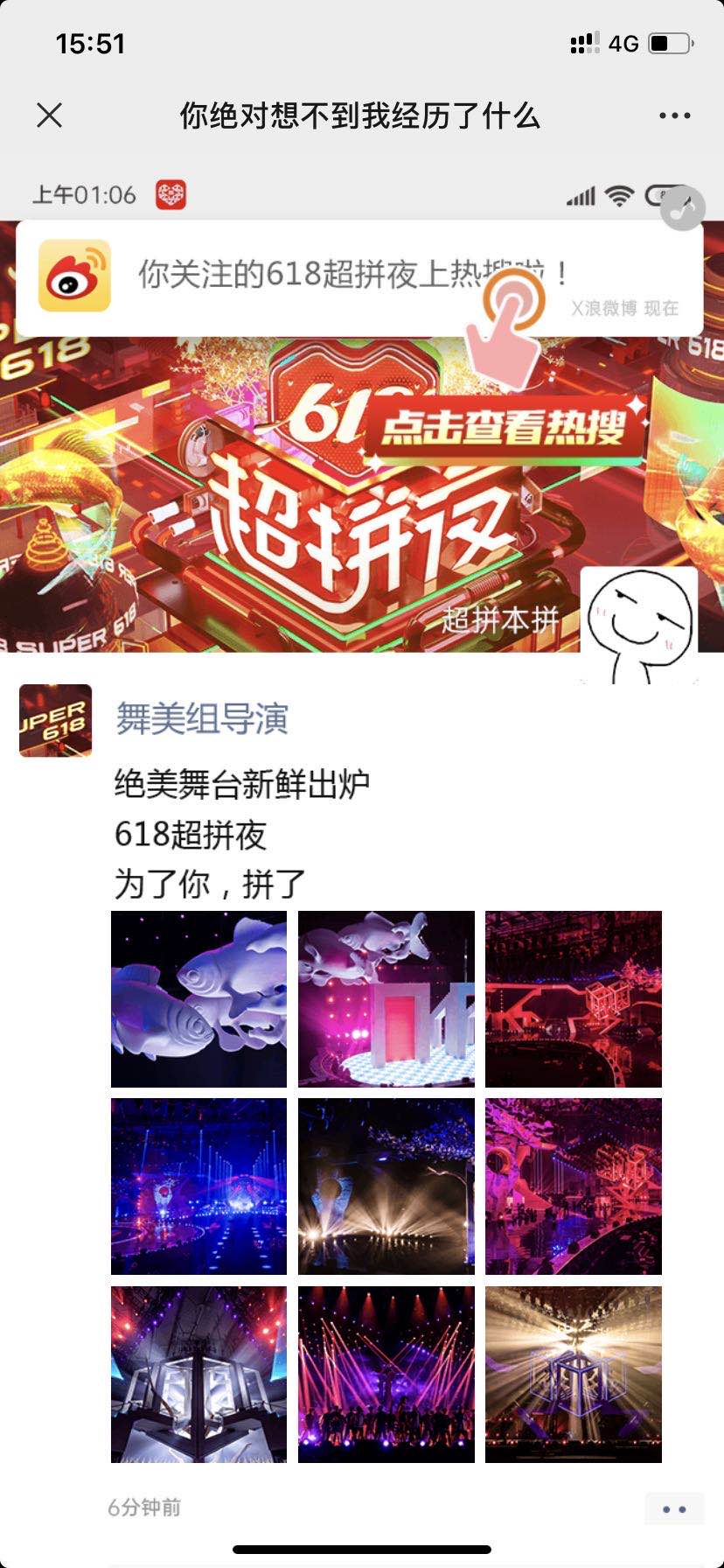This screenshot has width=724, height=1568.
Task: Open the three-dot overflow menu
Action: (674, 115)
